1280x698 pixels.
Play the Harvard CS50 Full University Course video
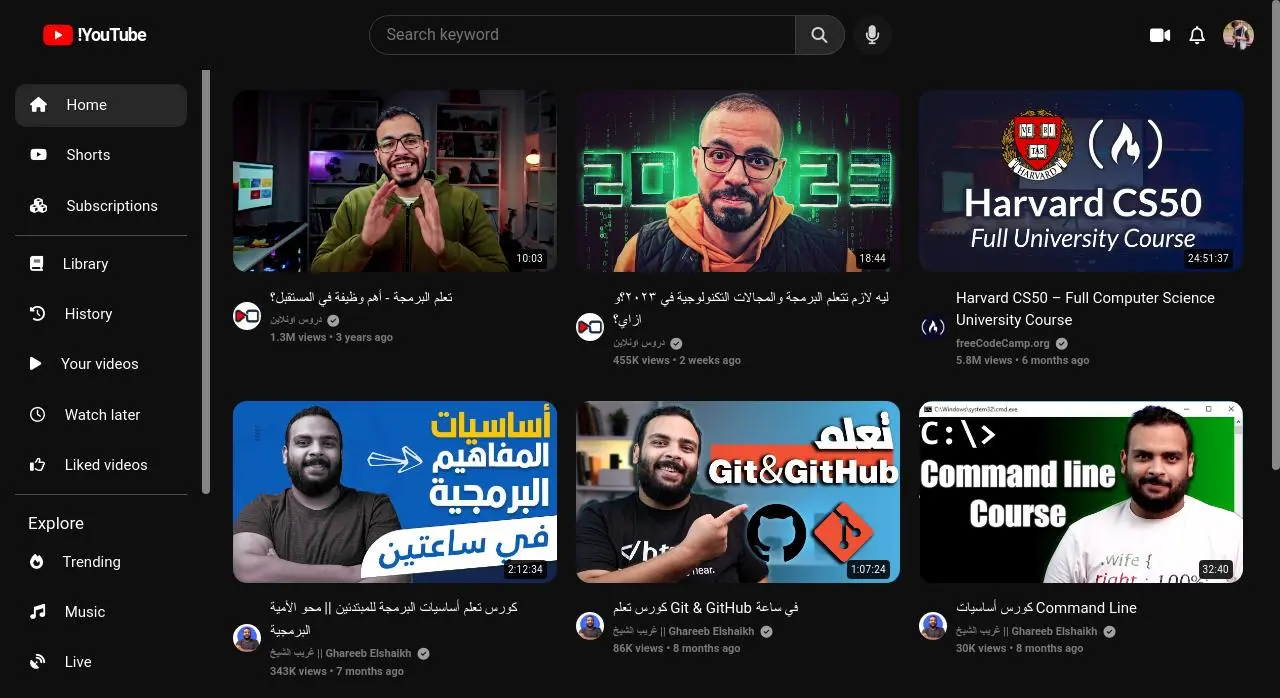(1080, 181)
